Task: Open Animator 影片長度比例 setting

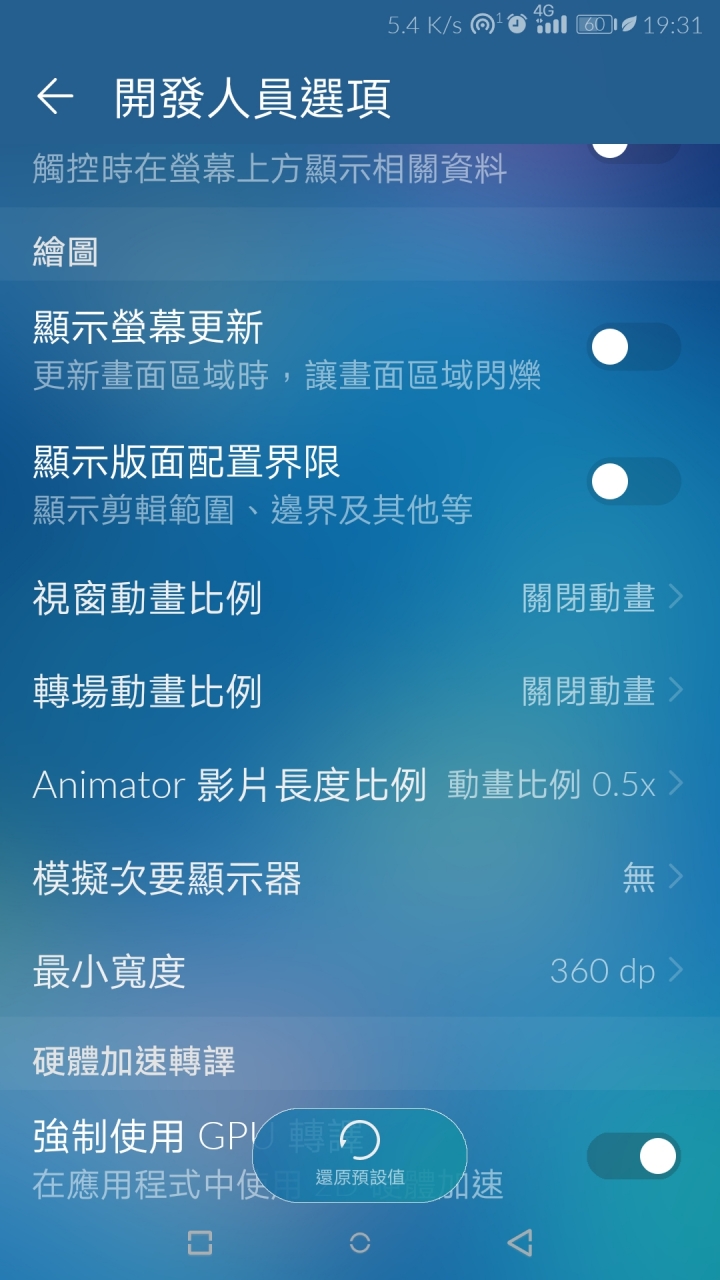Action: click(360, 784)
